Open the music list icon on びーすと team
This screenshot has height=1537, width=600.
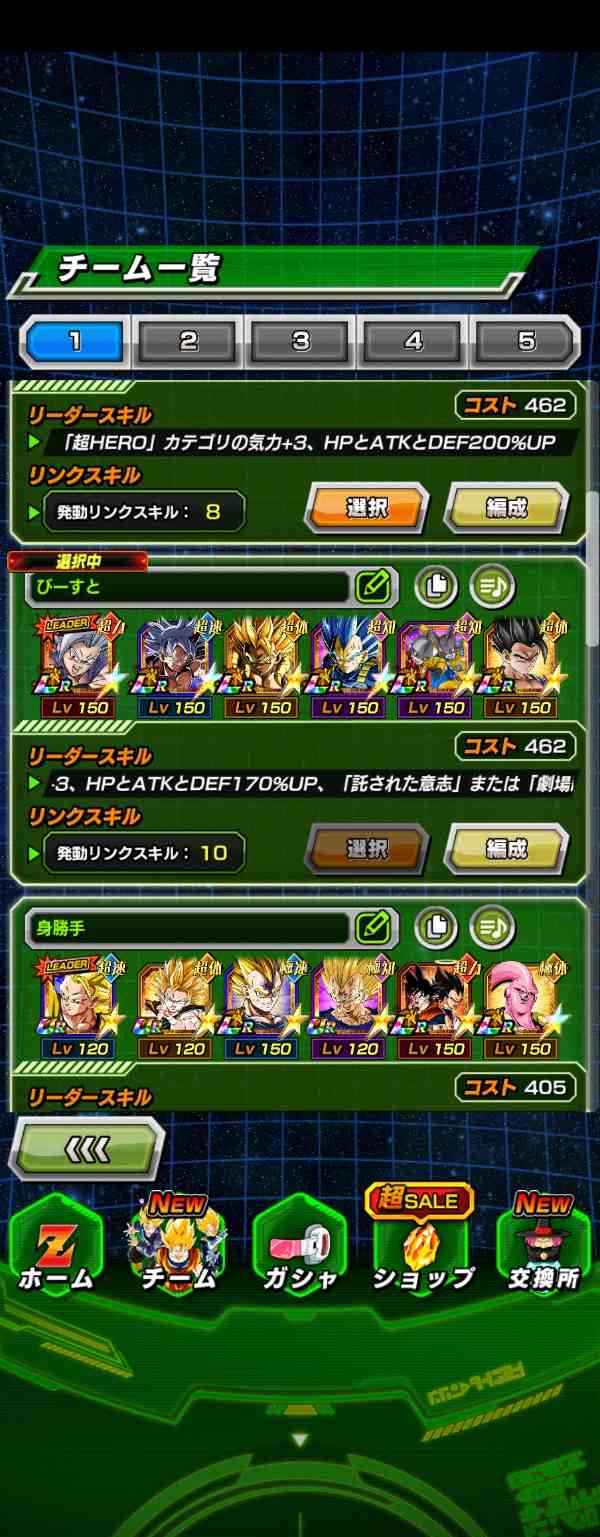click(492, 587)
